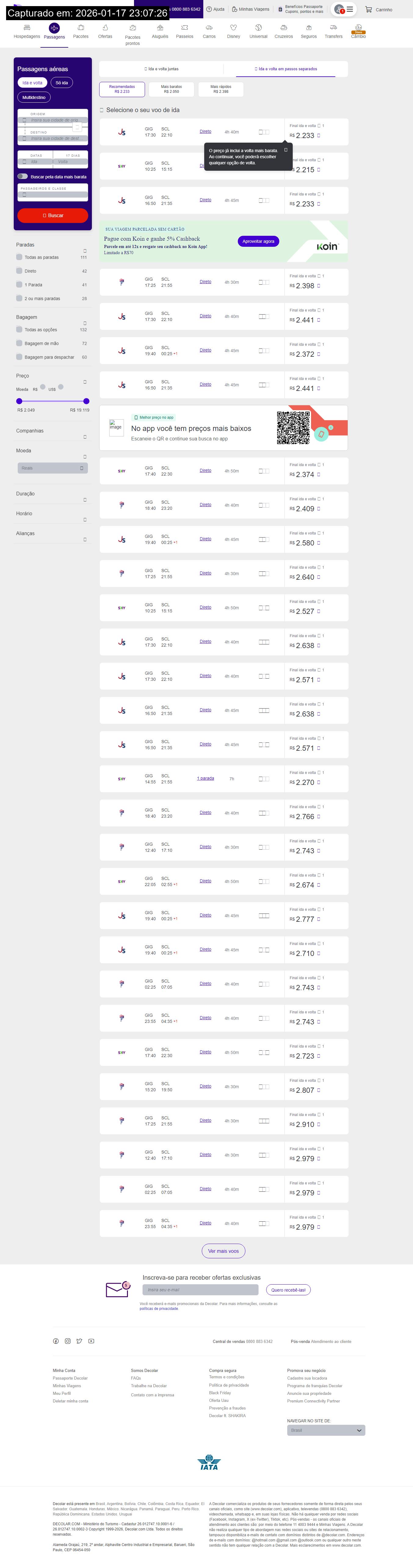Open the Carrinho shopping cart
The image size is (413, 1568).
pyautogui.click(x=378, y=10)
